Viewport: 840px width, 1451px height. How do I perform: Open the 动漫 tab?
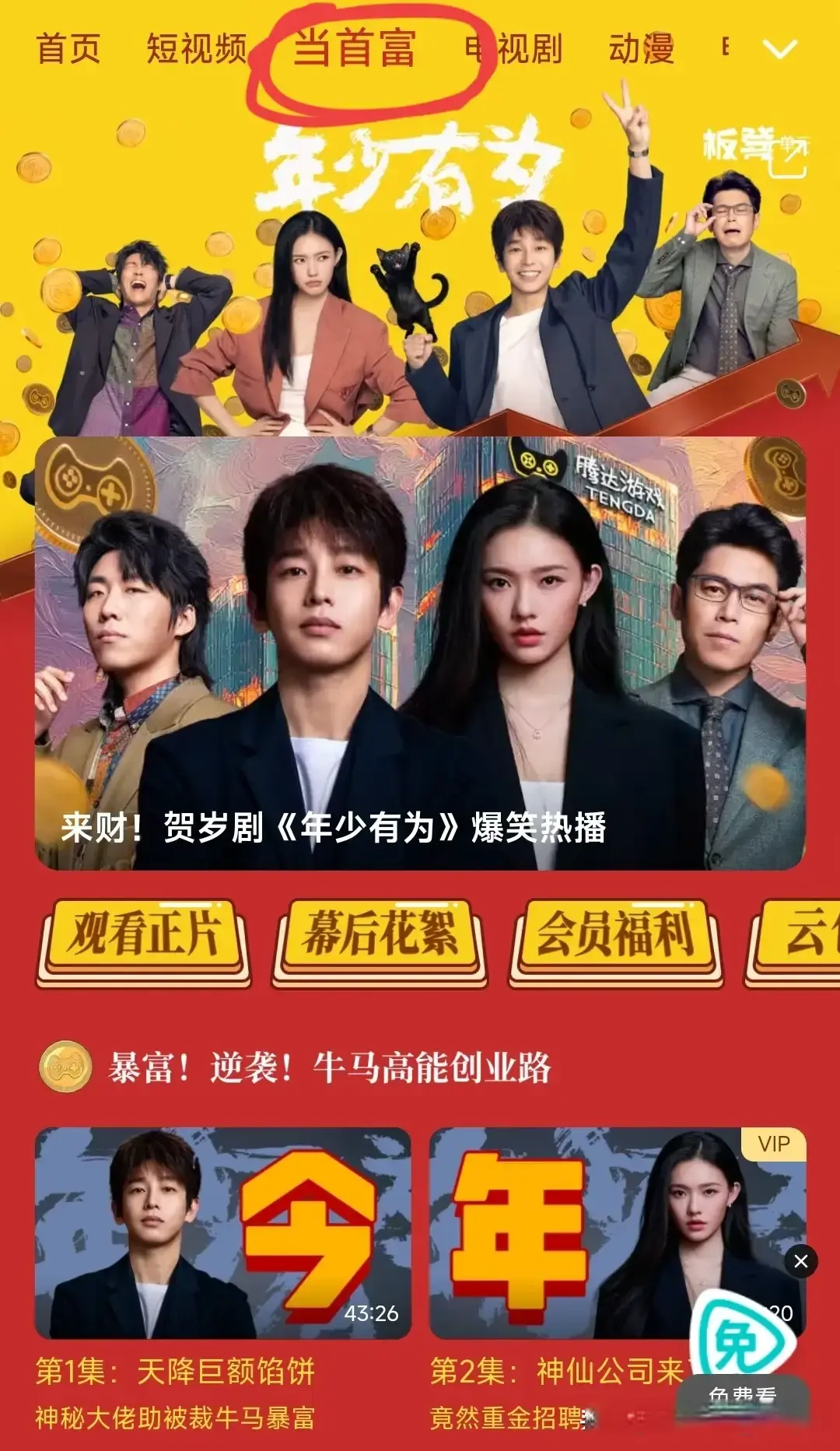coord(642,48)
